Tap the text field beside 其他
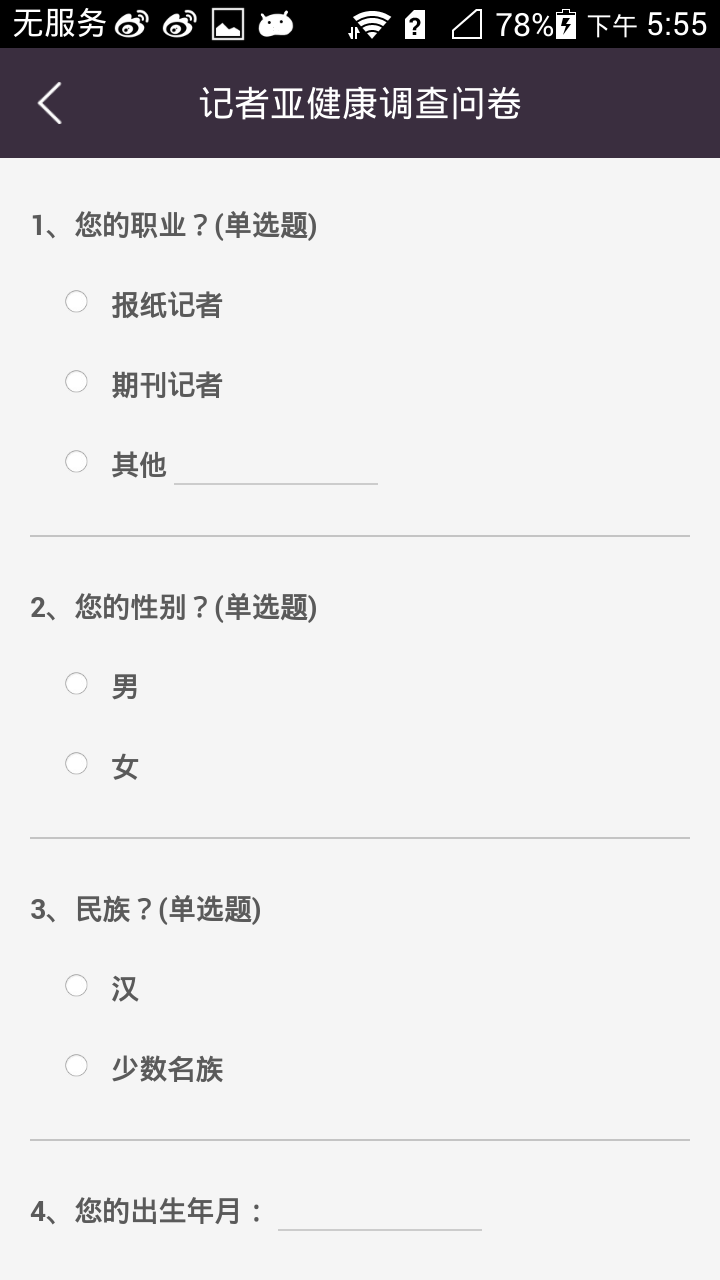The height and width of the screenshot is (1280, 720). [276, 466]
